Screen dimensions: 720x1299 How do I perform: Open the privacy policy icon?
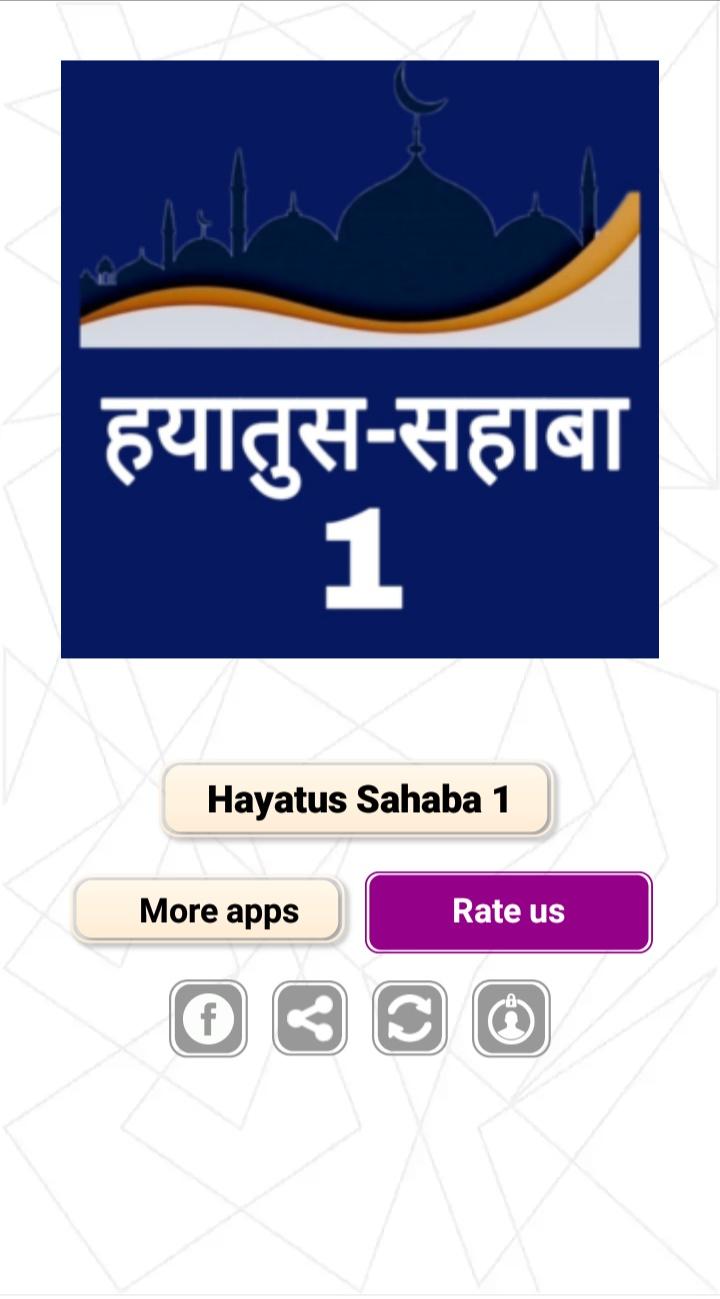coord(511,1019)
